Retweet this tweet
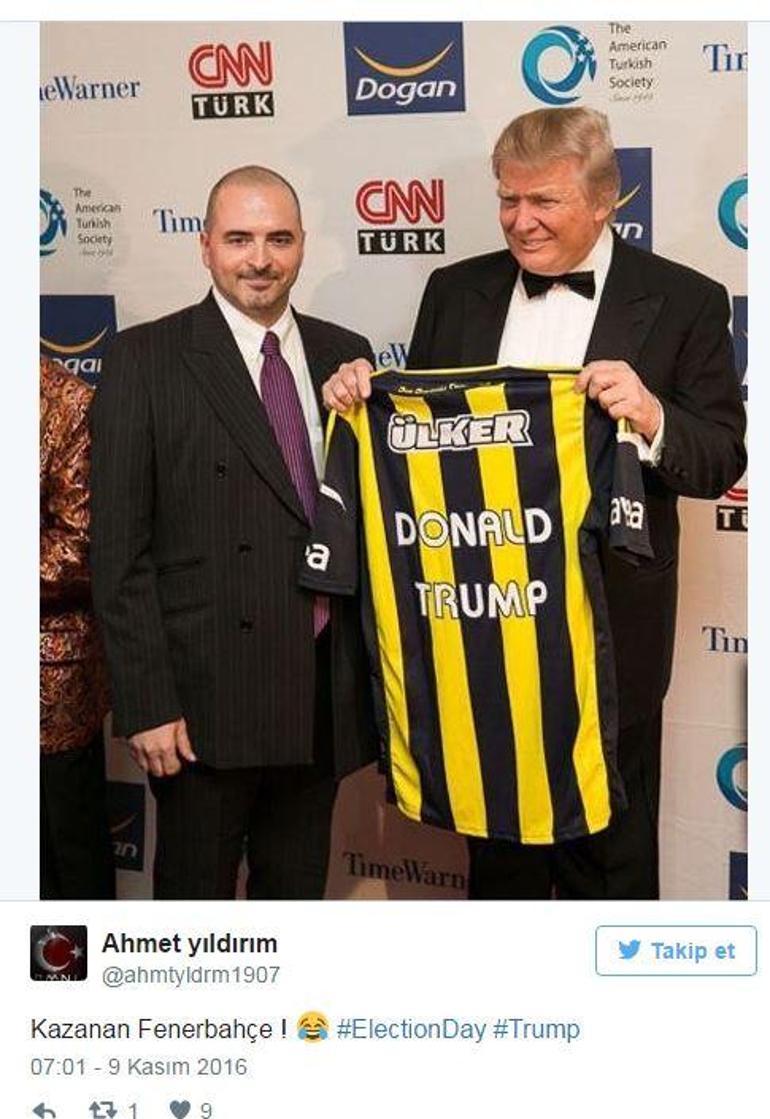This screenshot has width=770, height=1119. [x=101, y=1109]
